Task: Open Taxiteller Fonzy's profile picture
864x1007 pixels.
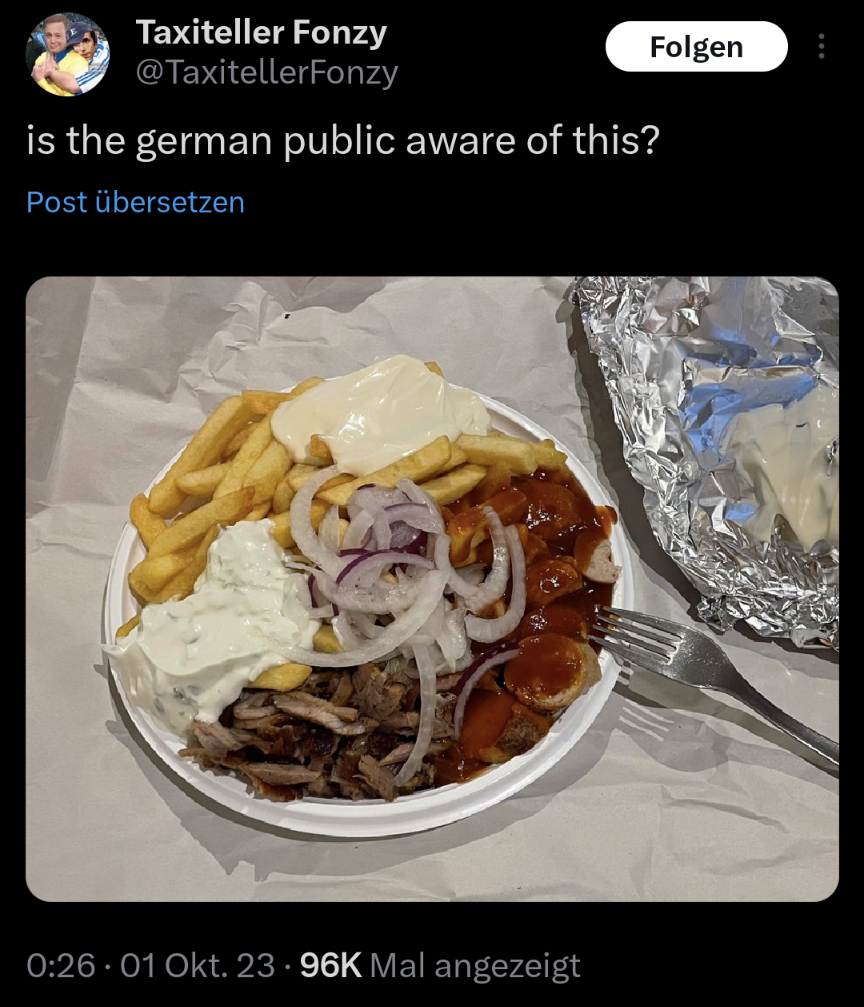Action: [67, 54]
